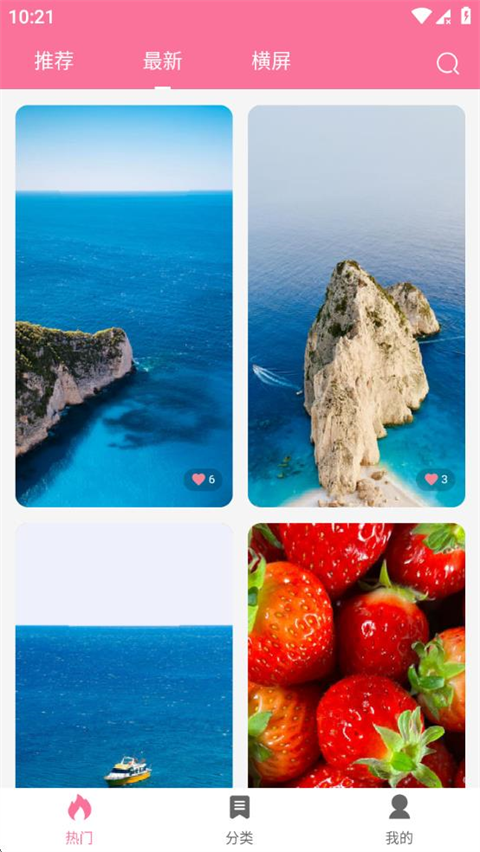
Task: Go to the 热门 bottom tab
Action: coord(79,819)
